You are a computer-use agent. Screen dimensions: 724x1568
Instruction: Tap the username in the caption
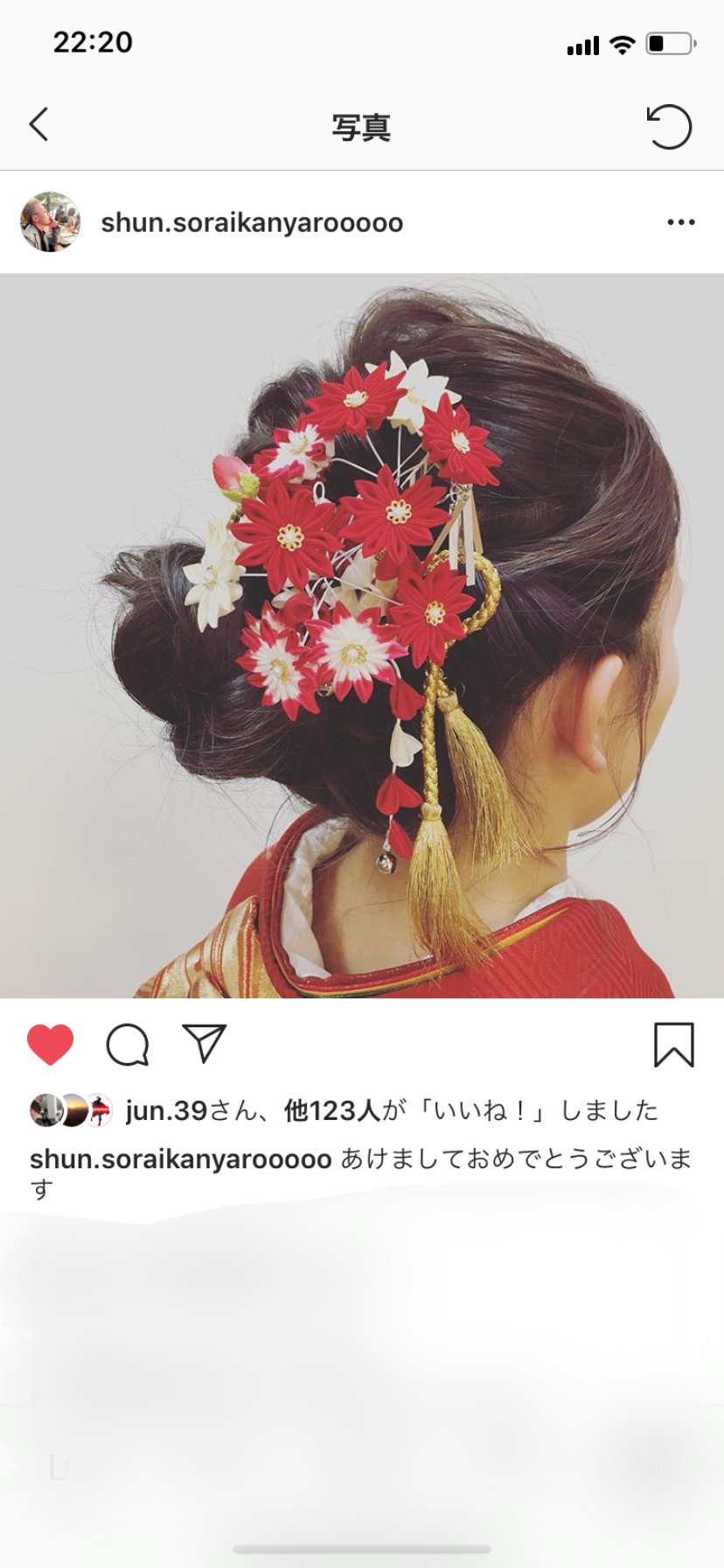pos(181,1159)
